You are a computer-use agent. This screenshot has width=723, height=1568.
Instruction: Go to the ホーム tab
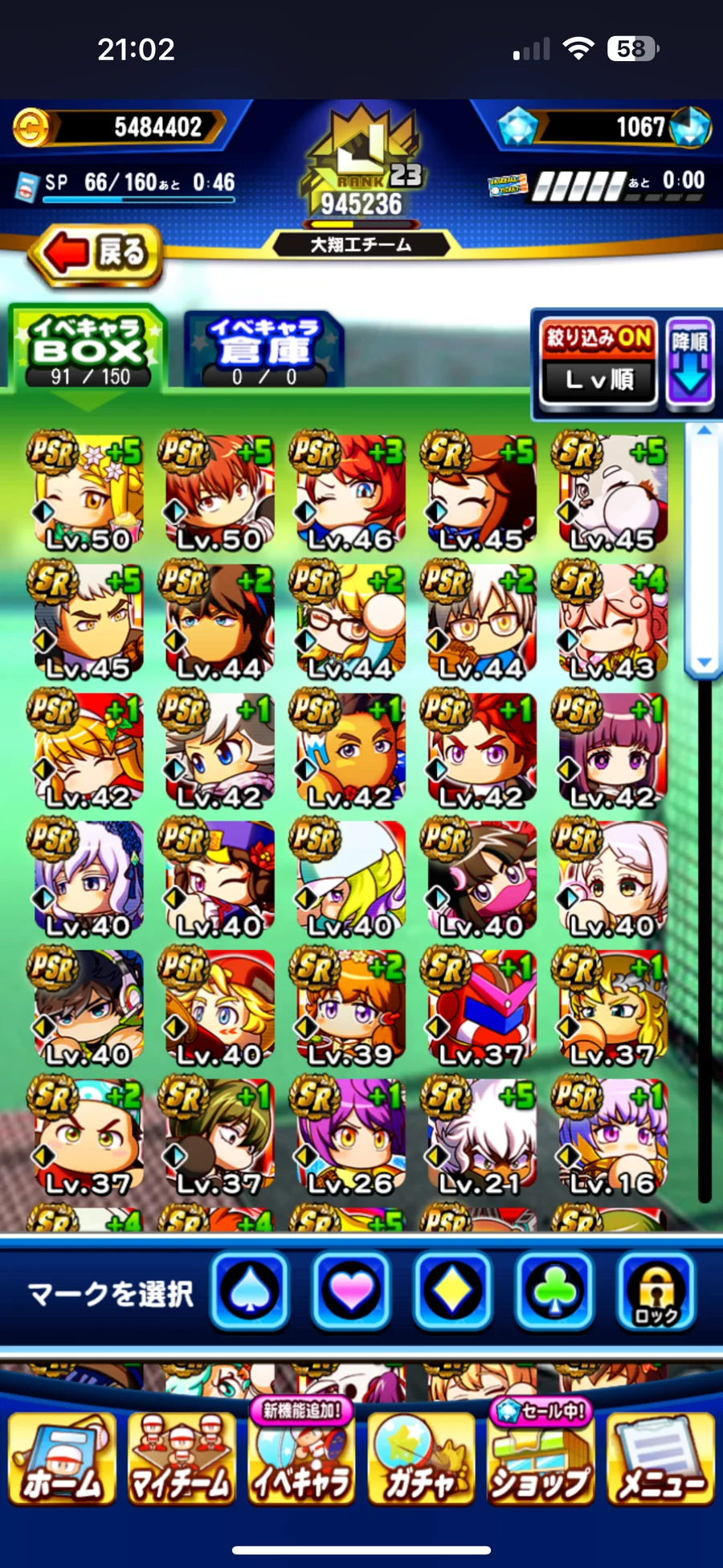click(63, 1459)
